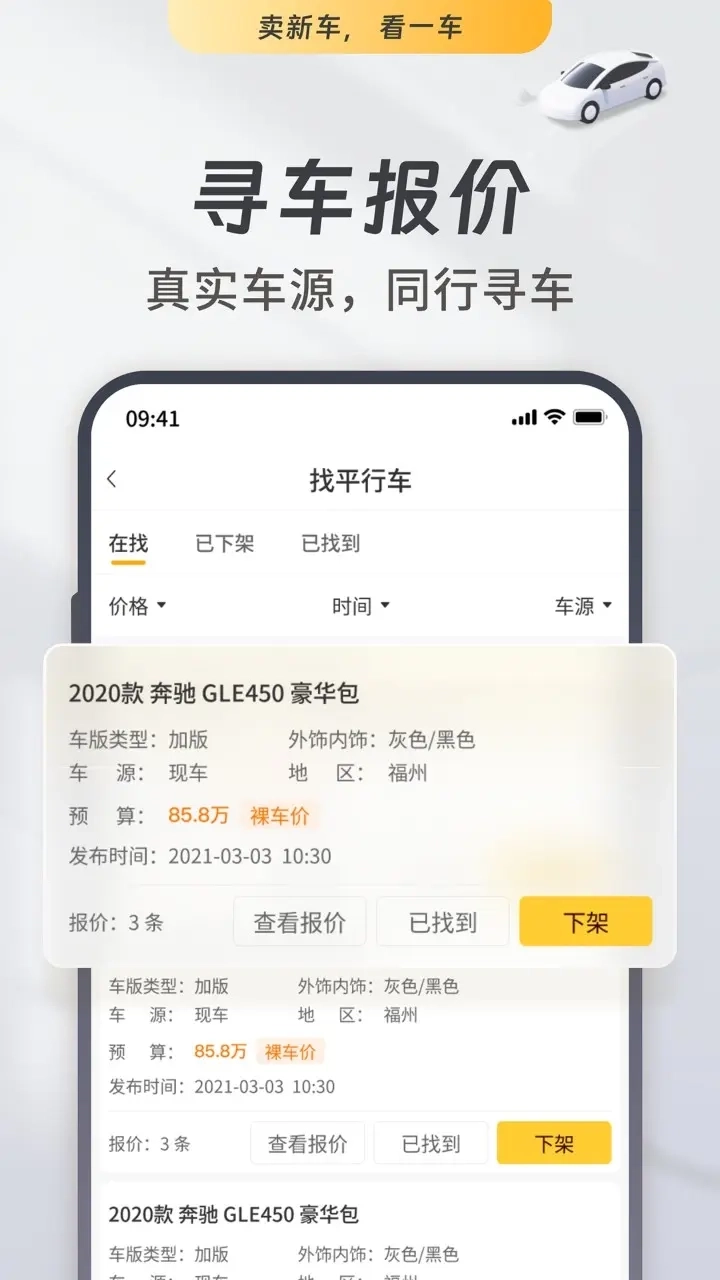Open the 时间 sorting dropdown
The image size is (720, 1280).
pos(358,605)
